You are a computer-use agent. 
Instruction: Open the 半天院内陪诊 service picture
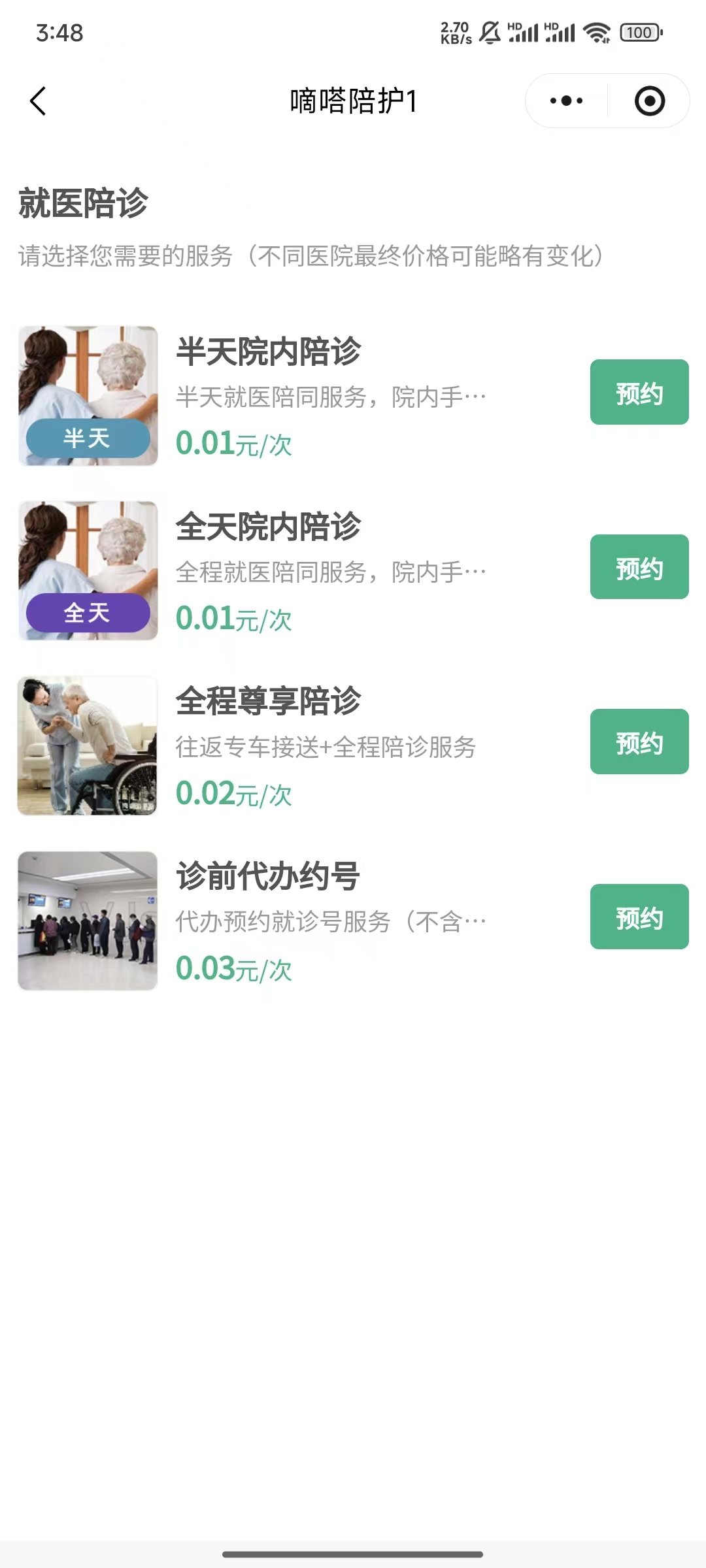(88, 395)
